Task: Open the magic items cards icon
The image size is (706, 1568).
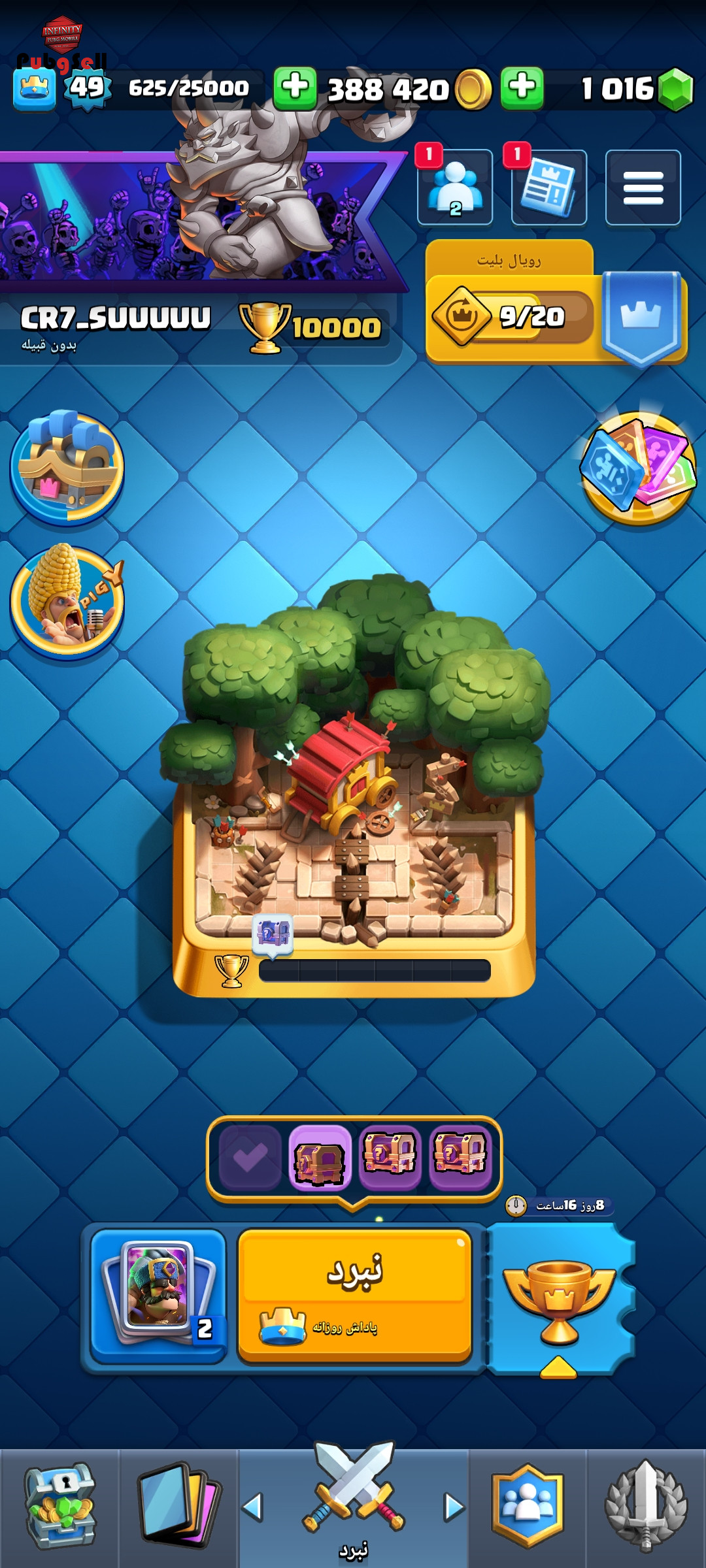Action: (x=638, y=467)
